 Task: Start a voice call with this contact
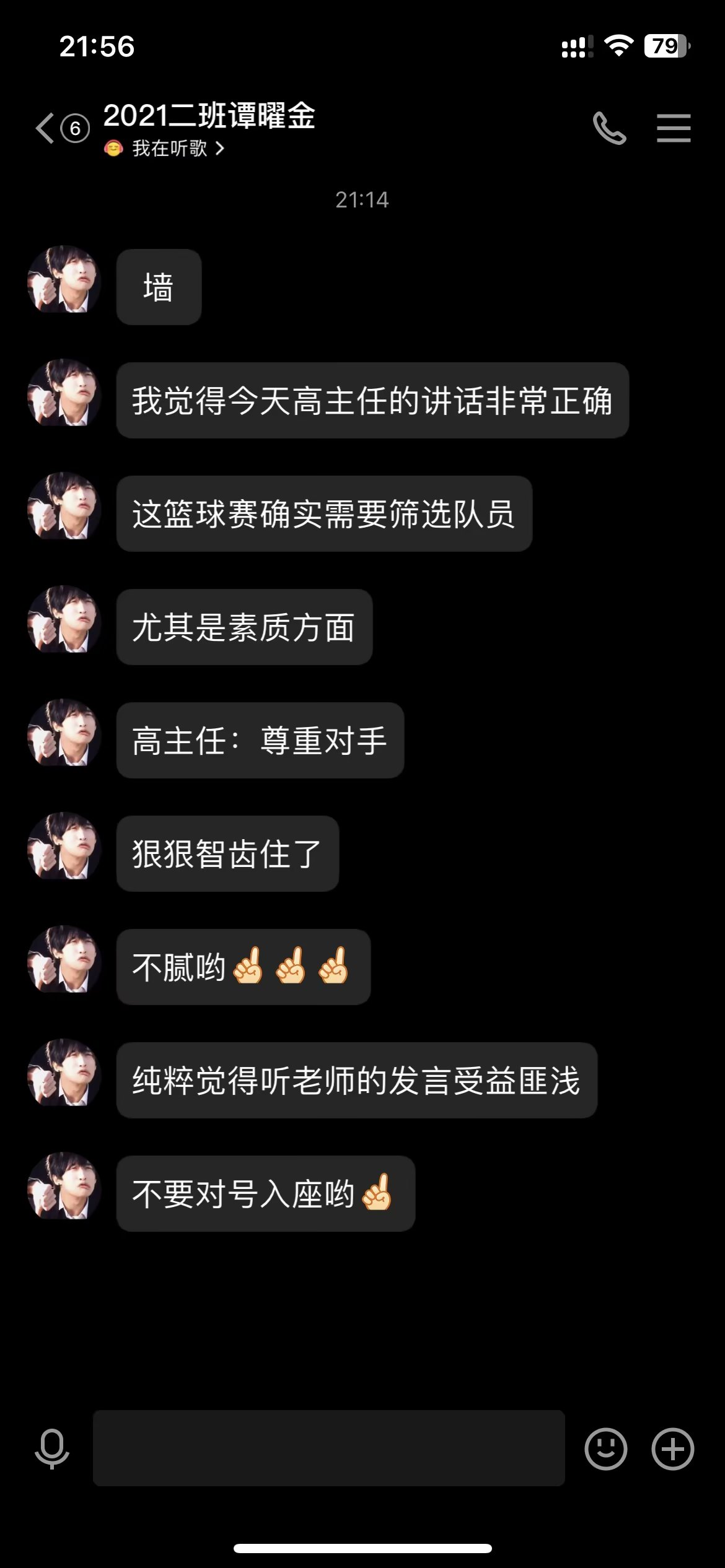609,128
